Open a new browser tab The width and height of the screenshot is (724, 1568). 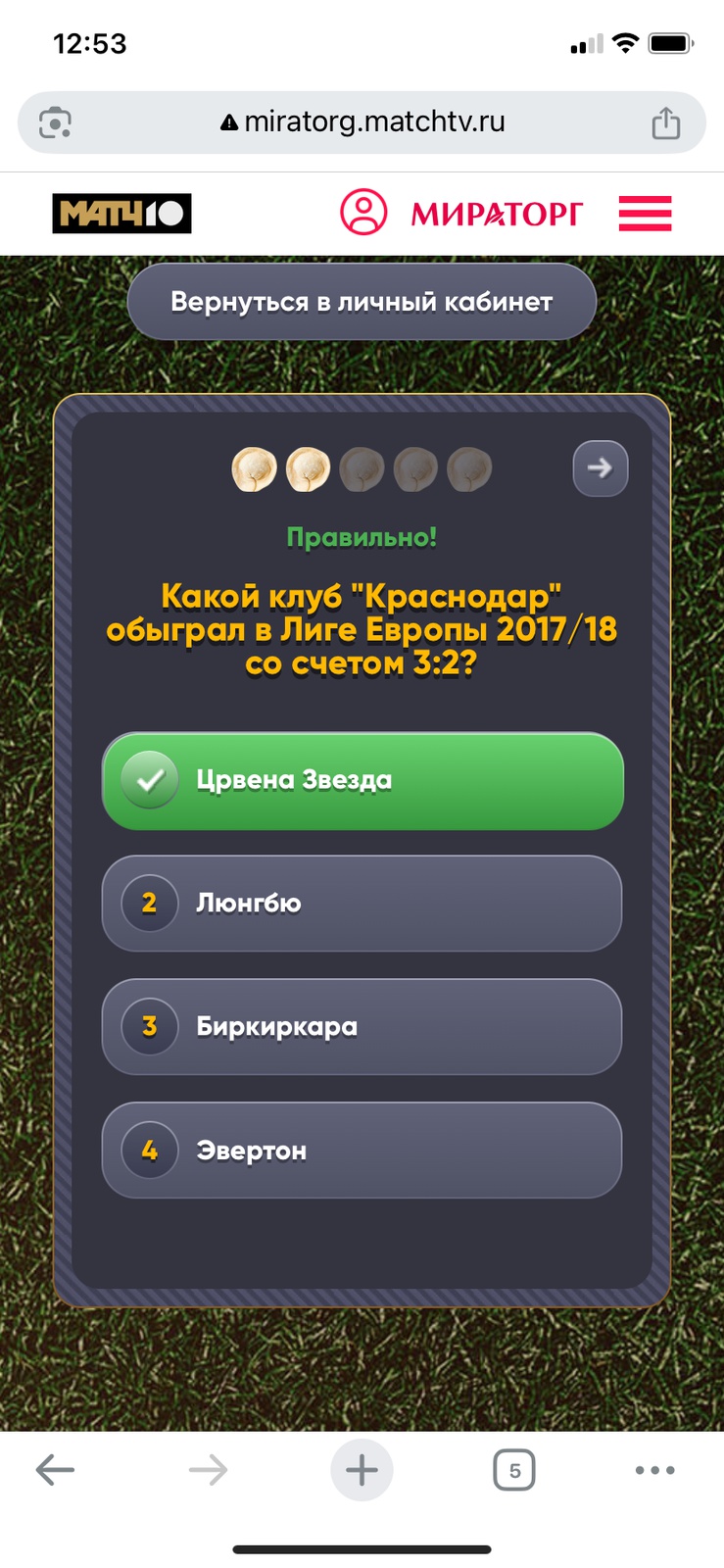point(362,1470)
